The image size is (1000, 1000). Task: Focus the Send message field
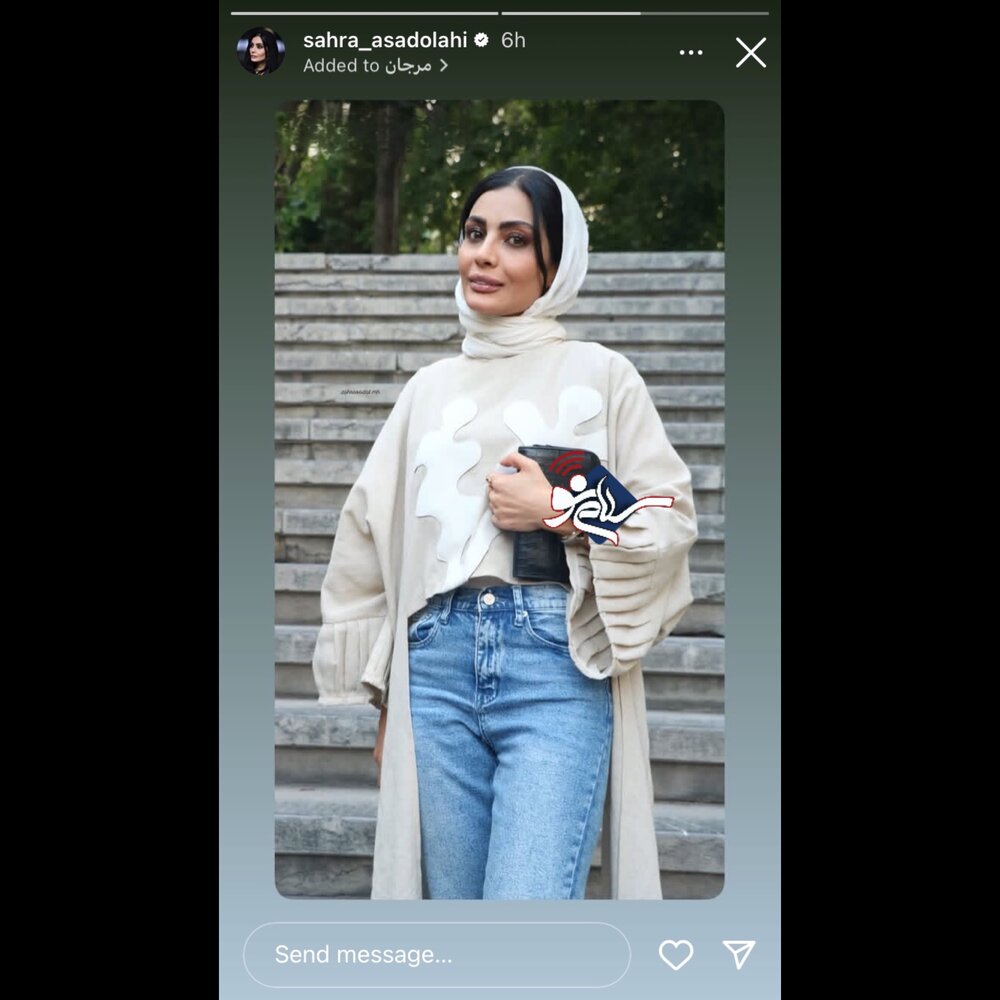coord(437,955)
